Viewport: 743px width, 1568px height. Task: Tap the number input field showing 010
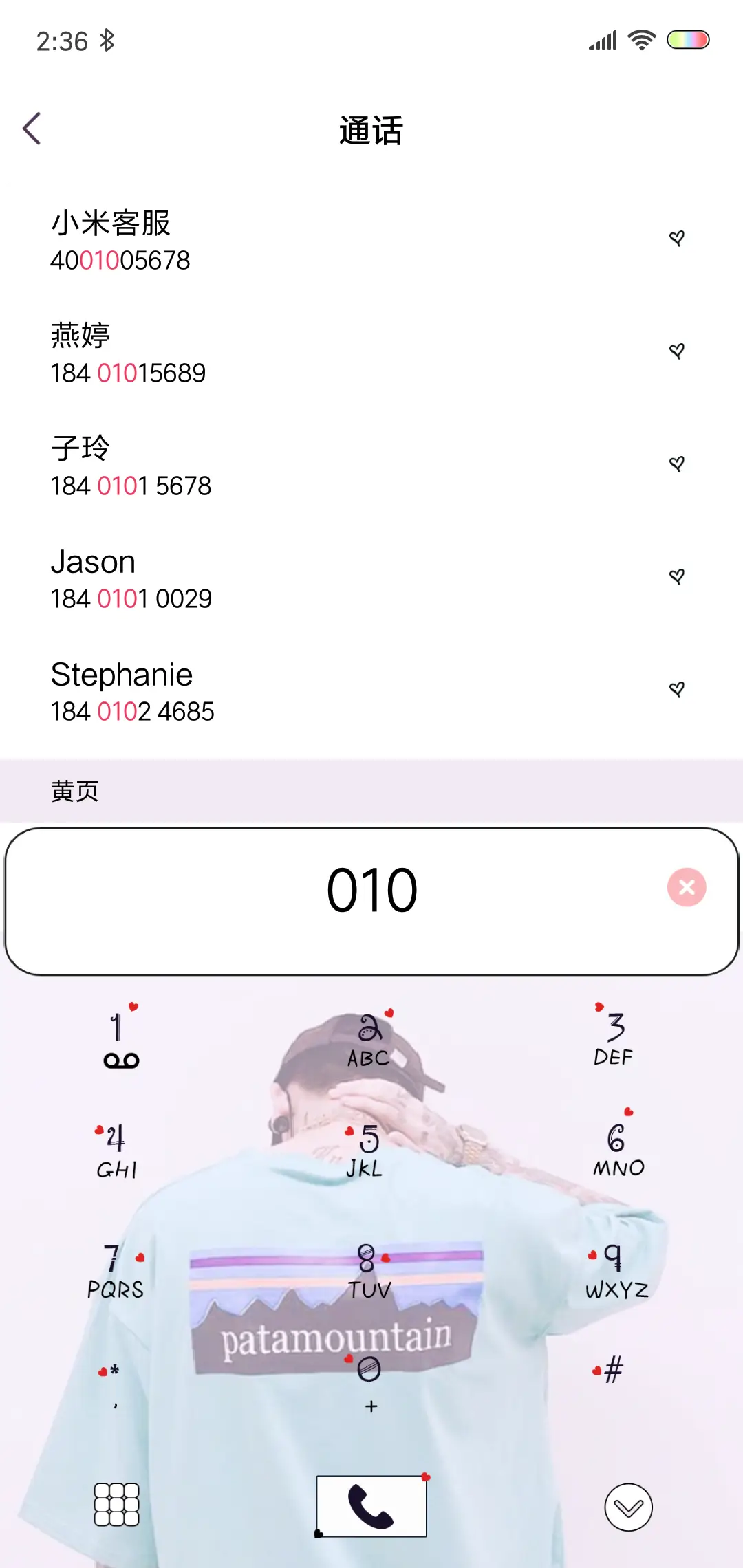(x=371, y=889)
